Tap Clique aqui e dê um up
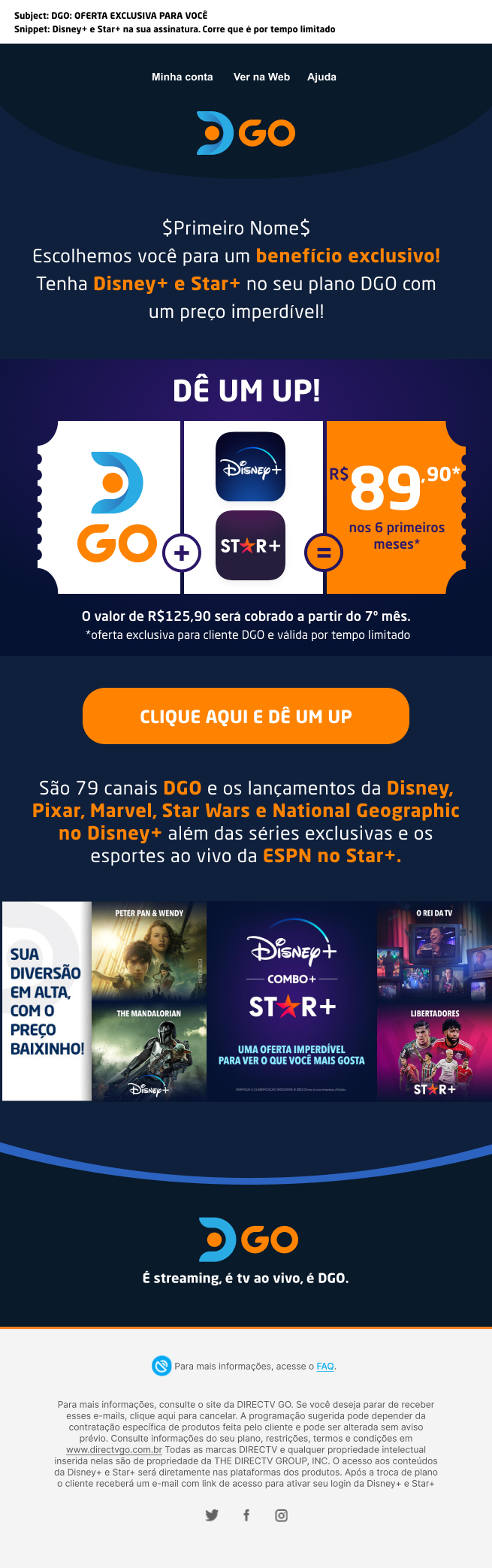 click(246, 716)
